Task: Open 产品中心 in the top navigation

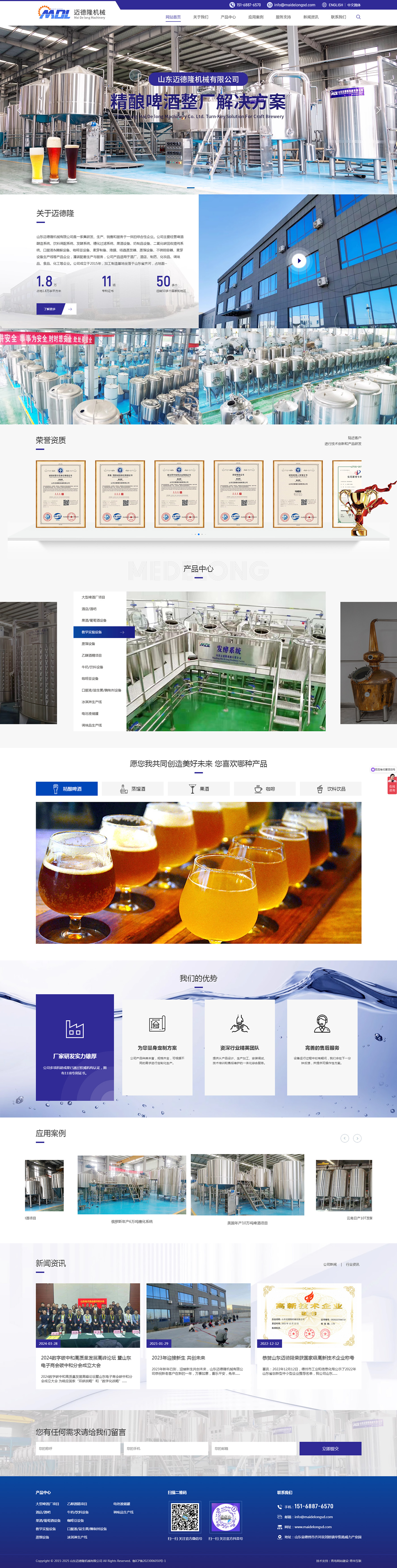Action: pos(228,17)
